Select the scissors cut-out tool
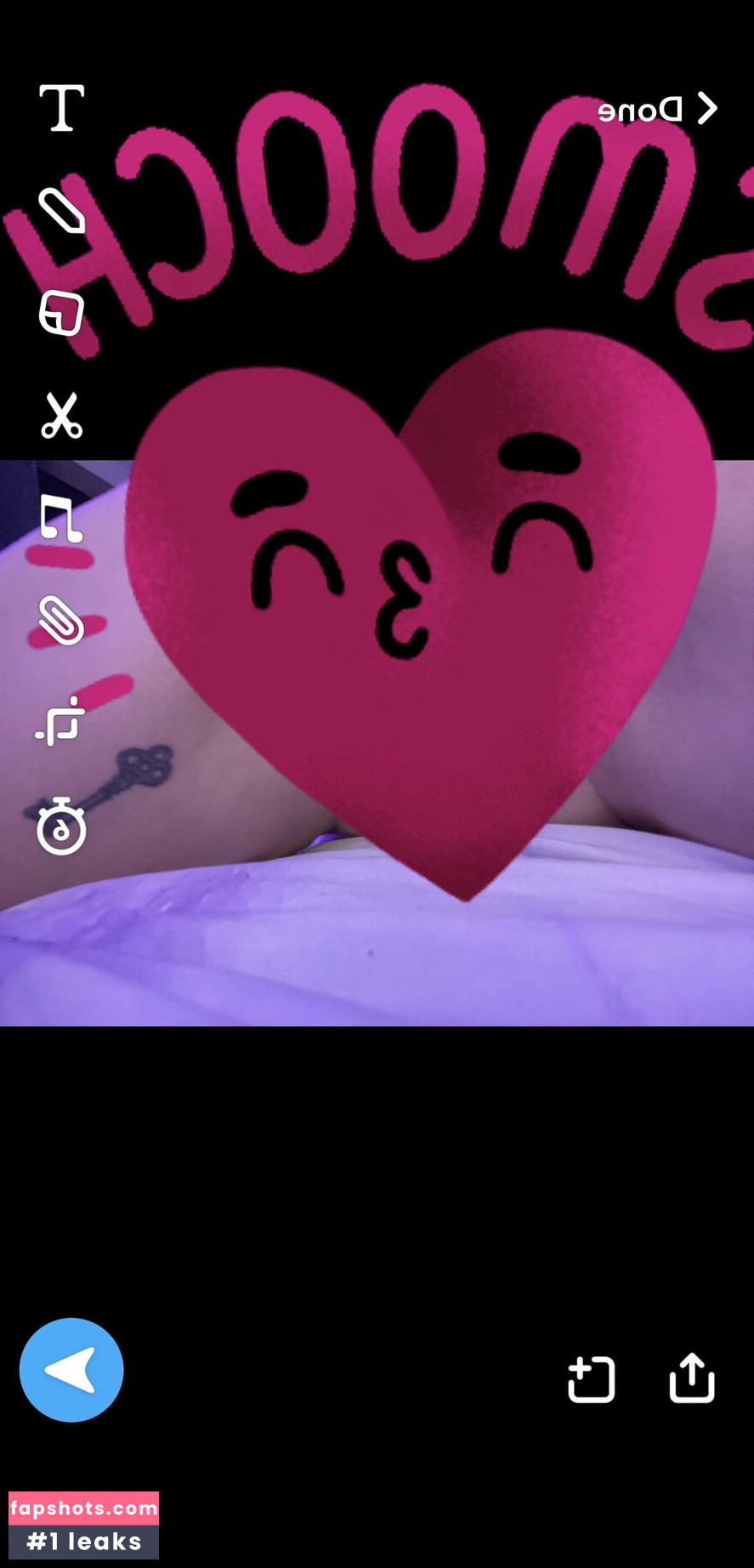The height and width of the screenshot is (1568, 754). tap(63, 418)
